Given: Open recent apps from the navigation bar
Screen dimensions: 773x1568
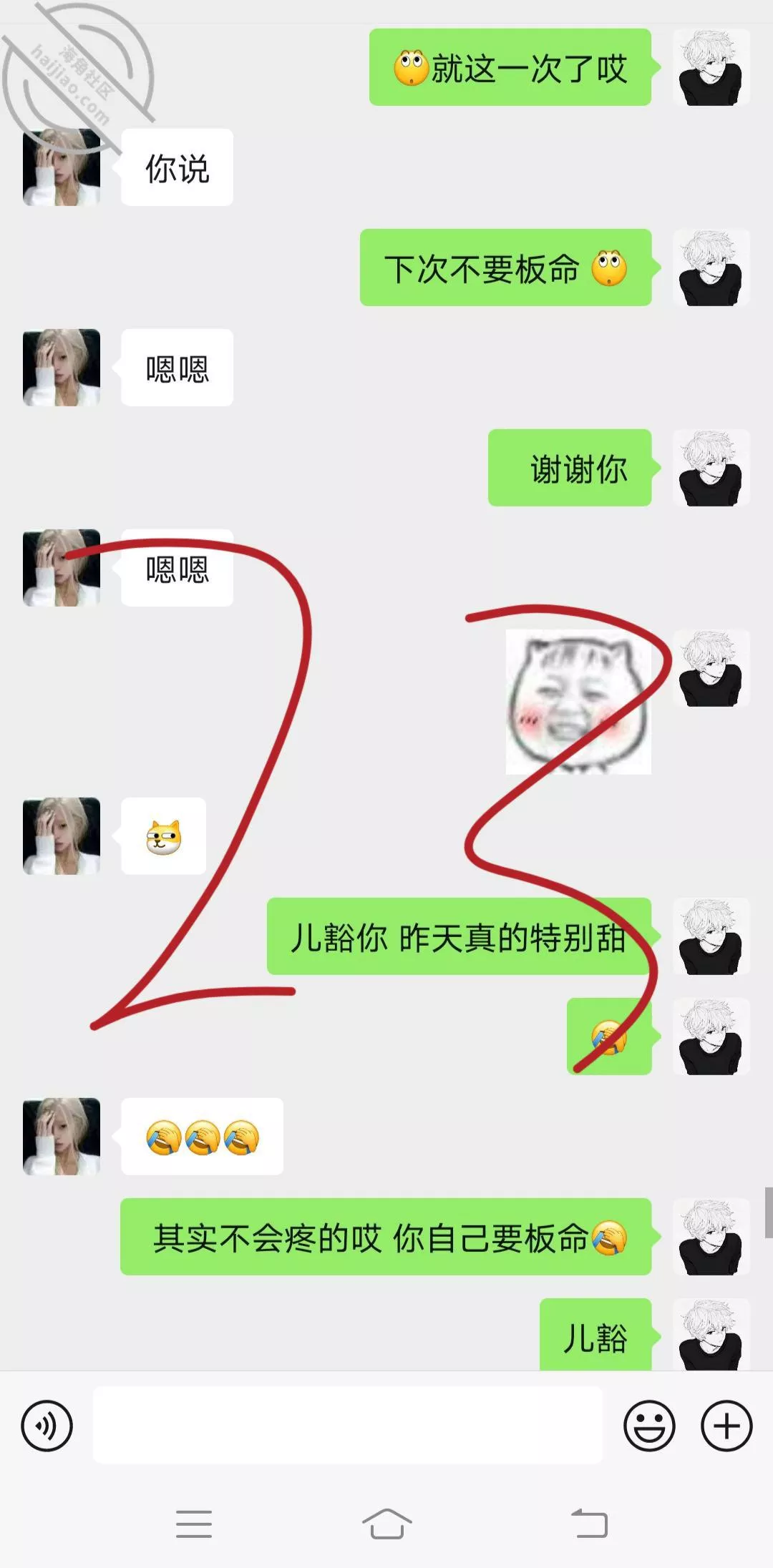Looking at the screenshot, I should [x=194, y=1524].
